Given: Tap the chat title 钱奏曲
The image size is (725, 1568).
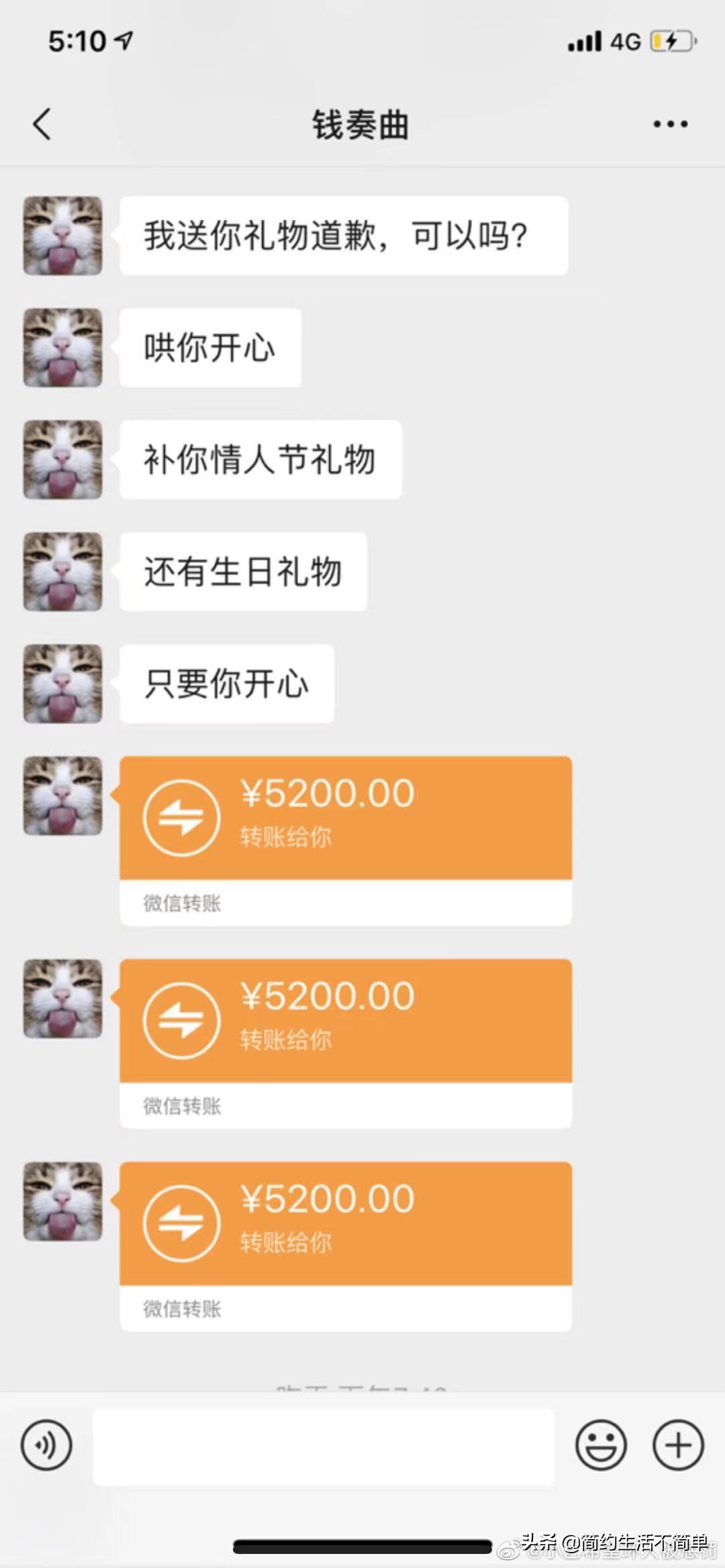Looking at the screenshot, I should pyautogui.click(x=362, y=124).
